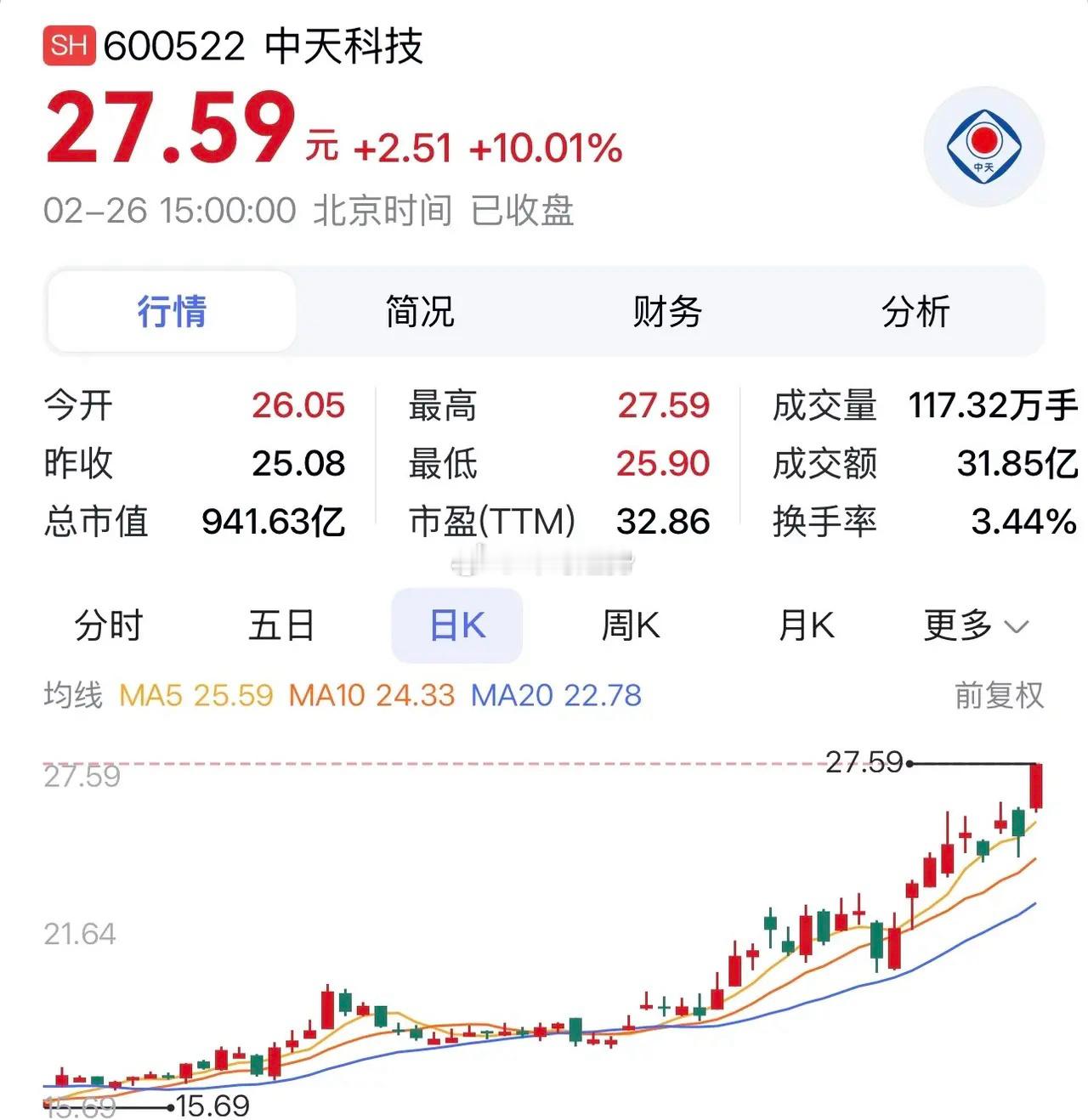Switch to the 简况 tab

[x=420, y=312]
